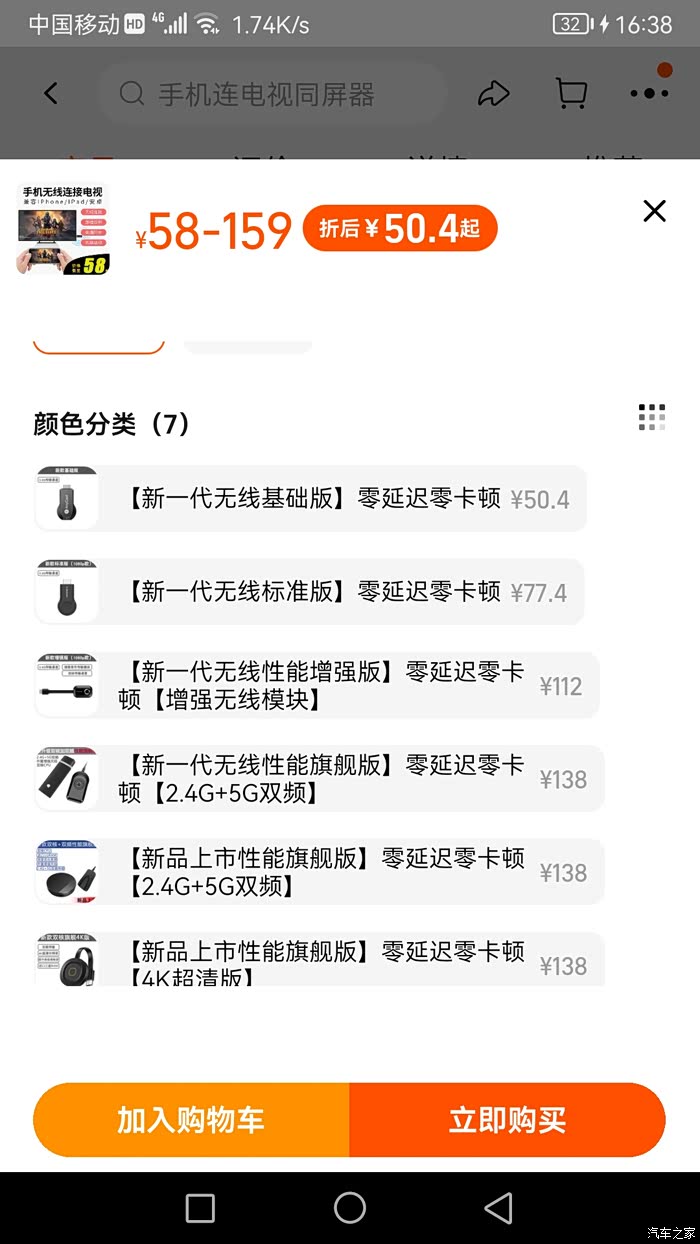
Task: Go to the system home screen
Action: tap(350, 1208)
